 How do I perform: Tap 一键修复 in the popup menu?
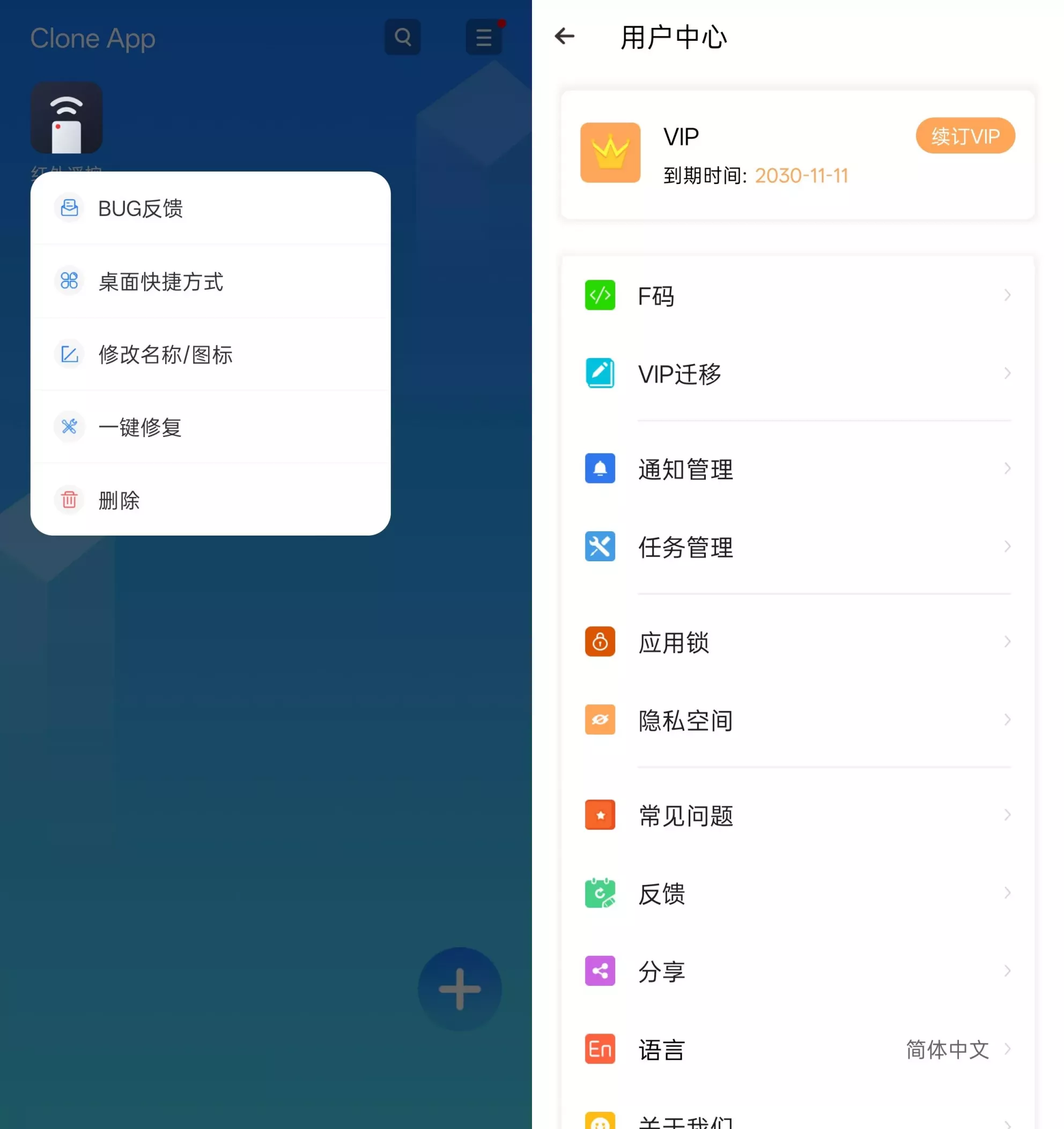tap(210, 427)
